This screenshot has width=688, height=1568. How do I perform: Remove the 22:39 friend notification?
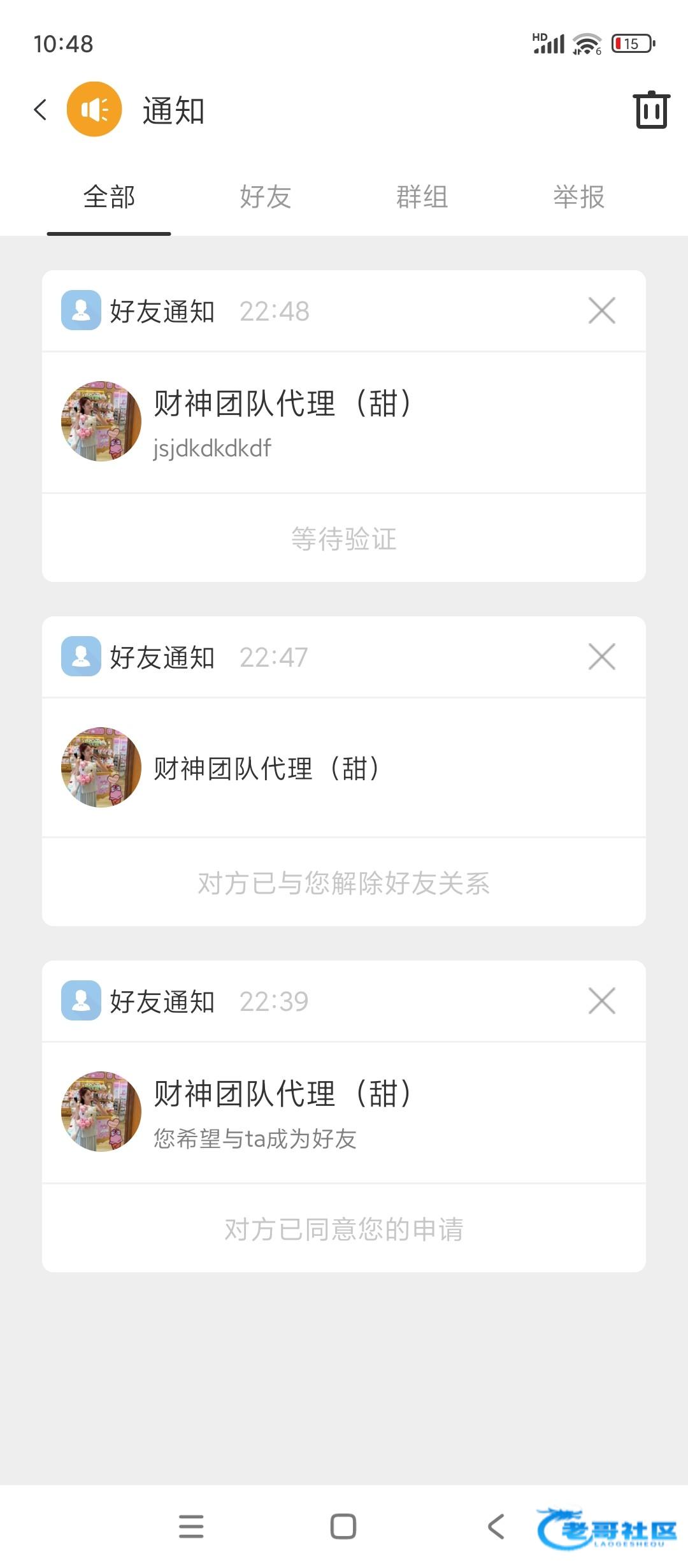601,1001
